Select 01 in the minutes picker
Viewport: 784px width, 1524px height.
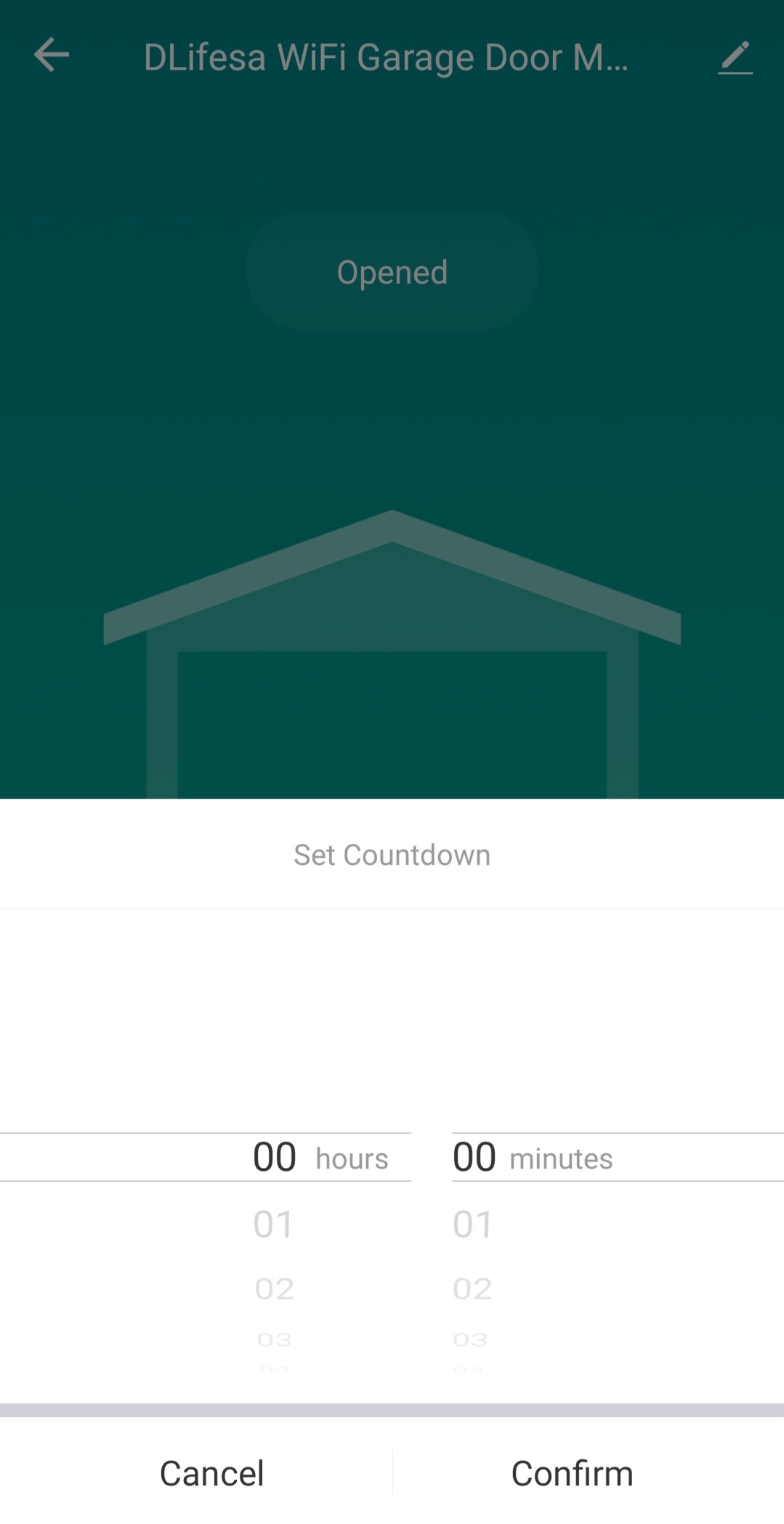(x=472, y=1225)
